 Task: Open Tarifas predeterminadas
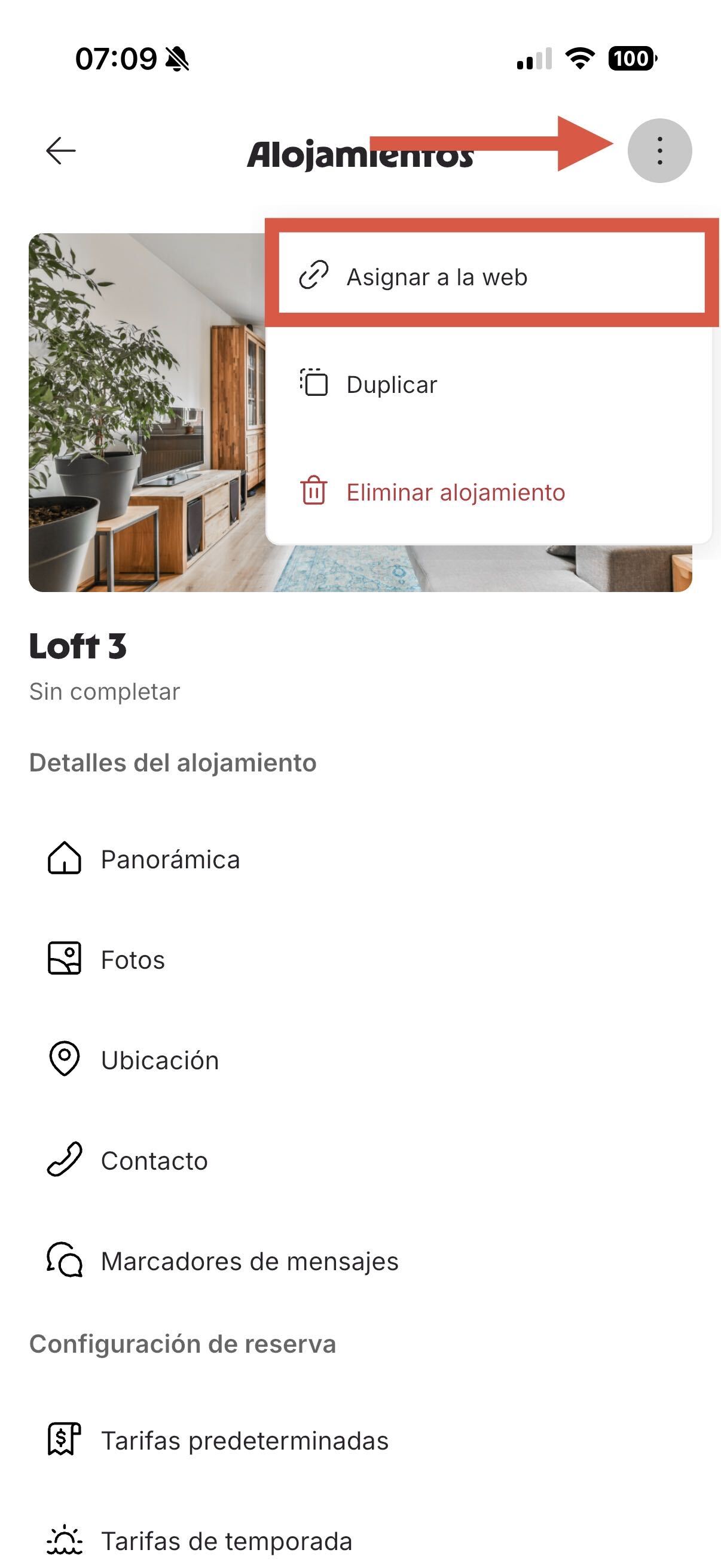click(x=360, y=1440)
